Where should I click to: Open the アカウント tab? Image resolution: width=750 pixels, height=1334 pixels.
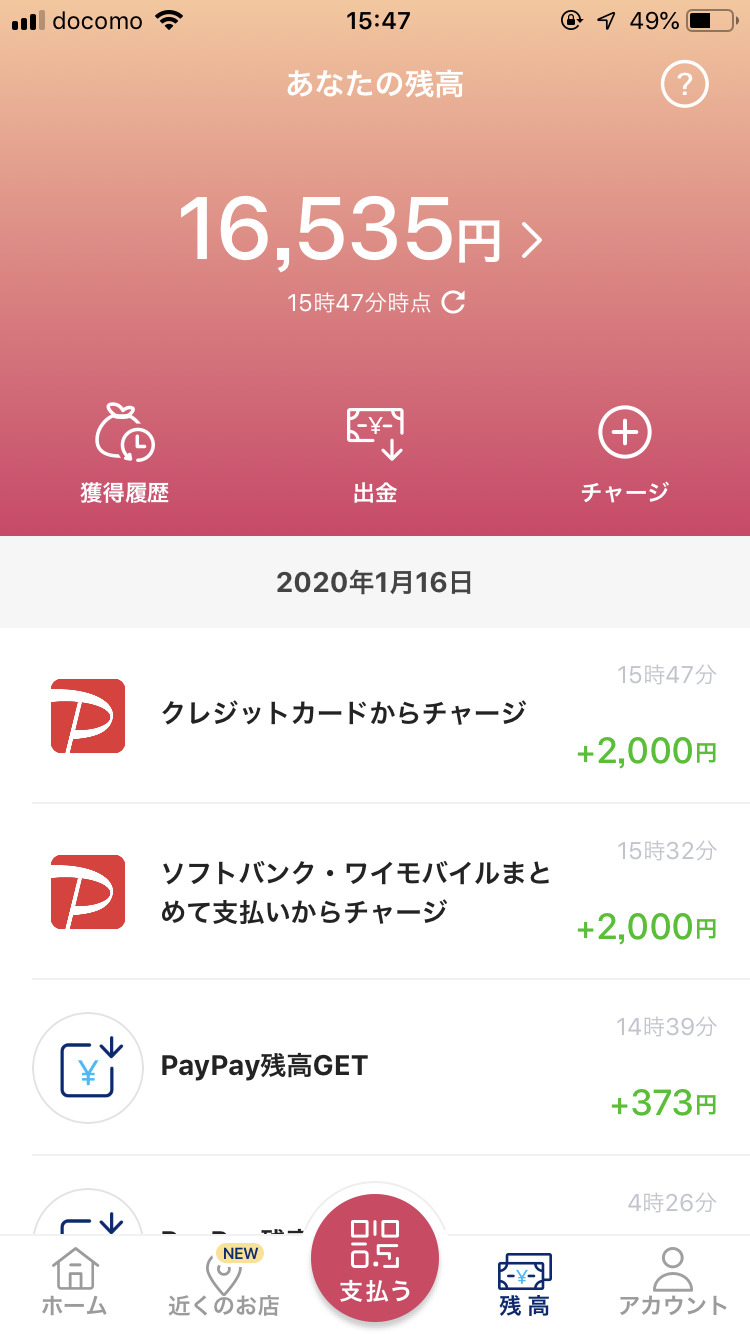coord(673,1282)
